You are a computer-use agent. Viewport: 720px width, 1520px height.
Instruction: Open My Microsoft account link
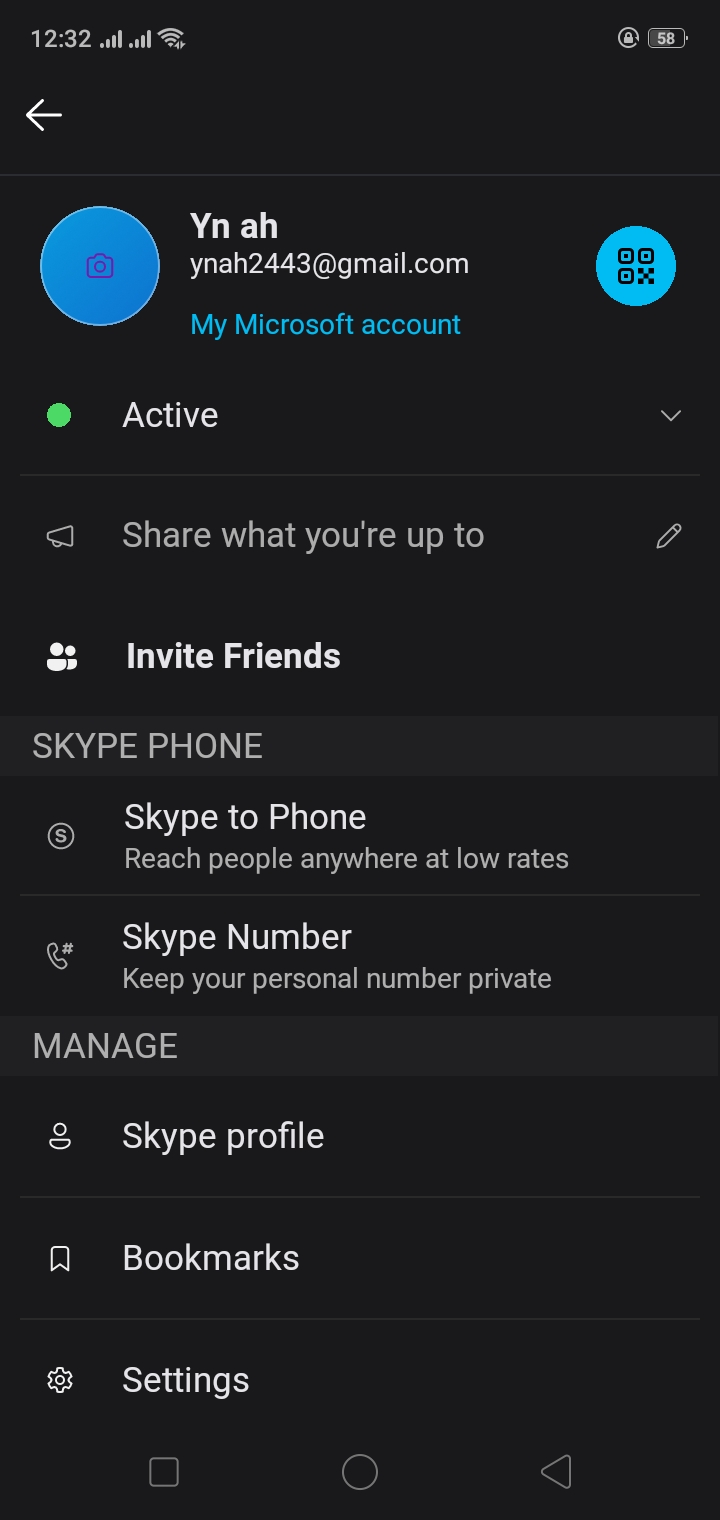click(x=326, y=324)
